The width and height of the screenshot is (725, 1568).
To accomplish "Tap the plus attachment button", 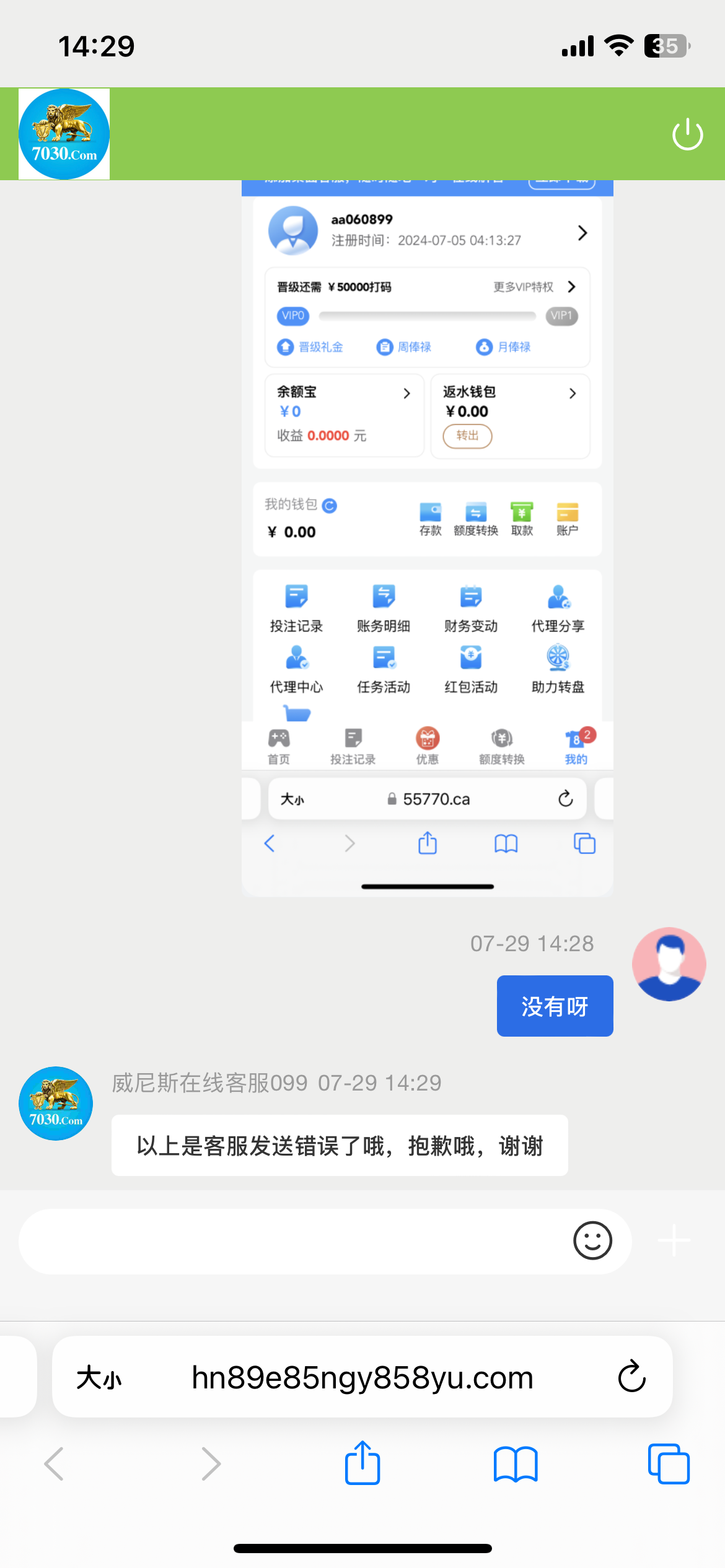I will coord(674,1240).
